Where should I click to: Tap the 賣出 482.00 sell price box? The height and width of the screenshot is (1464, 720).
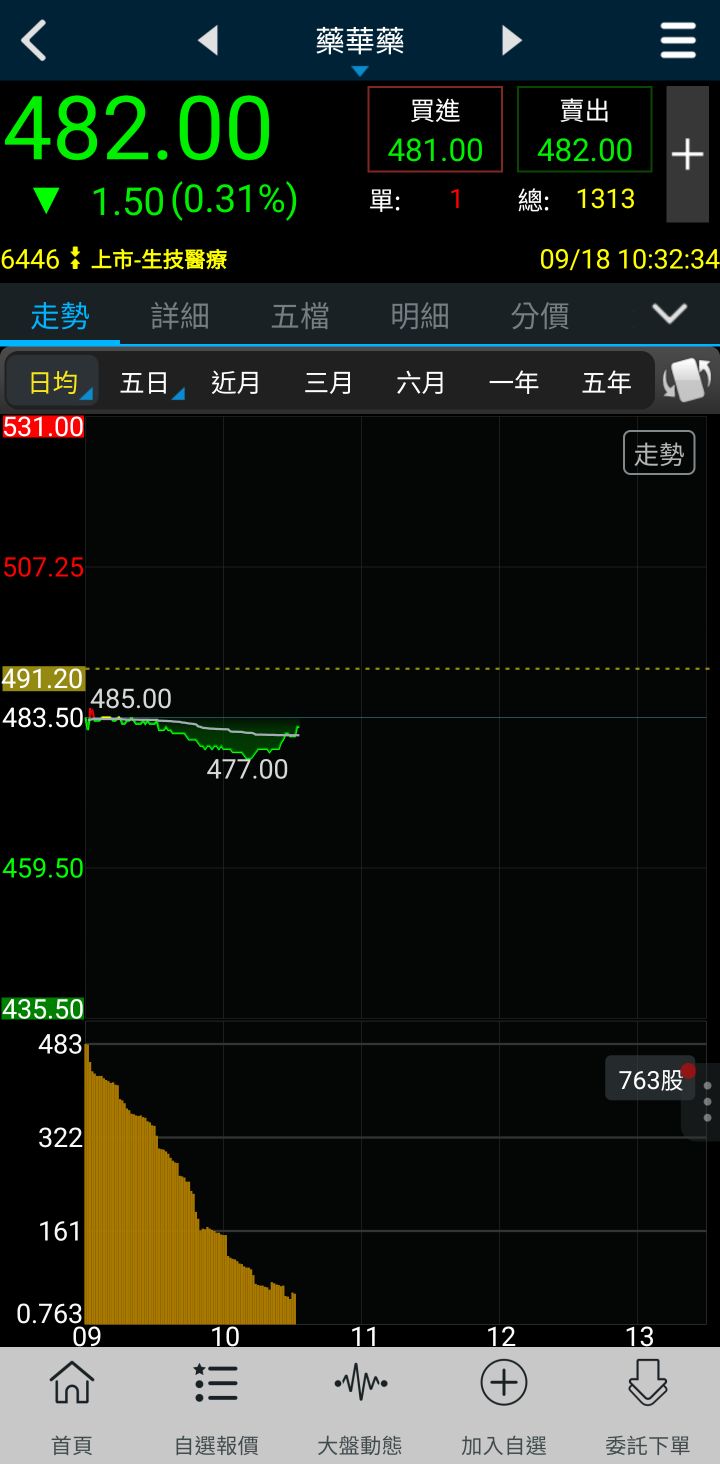click(x=584, y=130)
